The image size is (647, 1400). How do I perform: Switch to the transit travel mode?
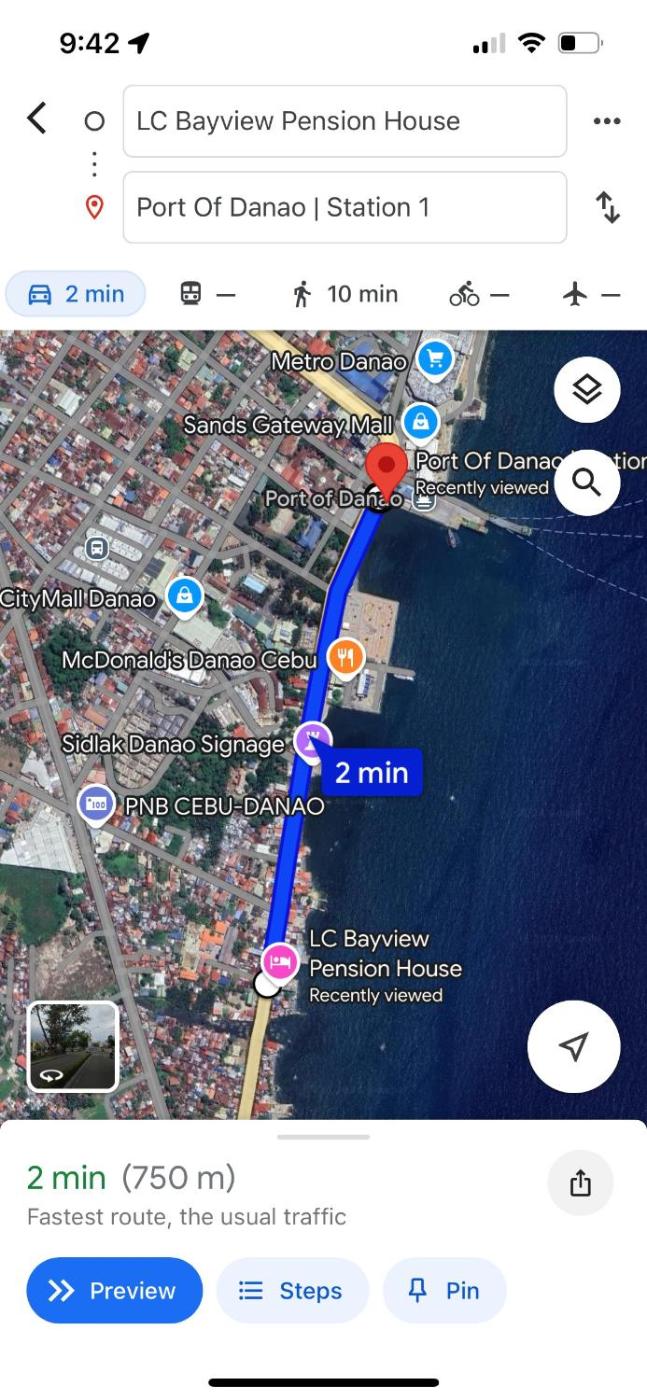coord(207,294)
